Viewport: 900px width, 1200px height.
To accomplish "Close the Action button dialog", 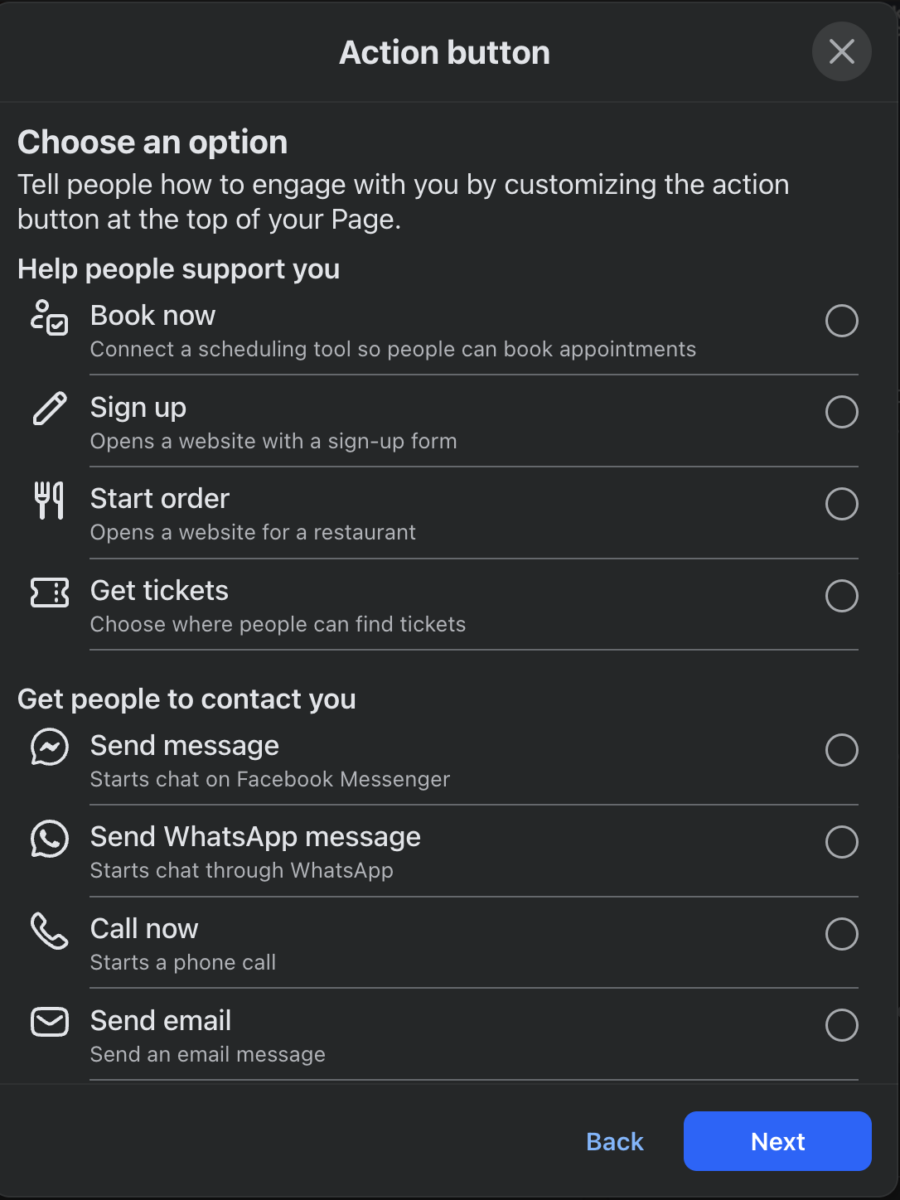I will tap(841, 52).
